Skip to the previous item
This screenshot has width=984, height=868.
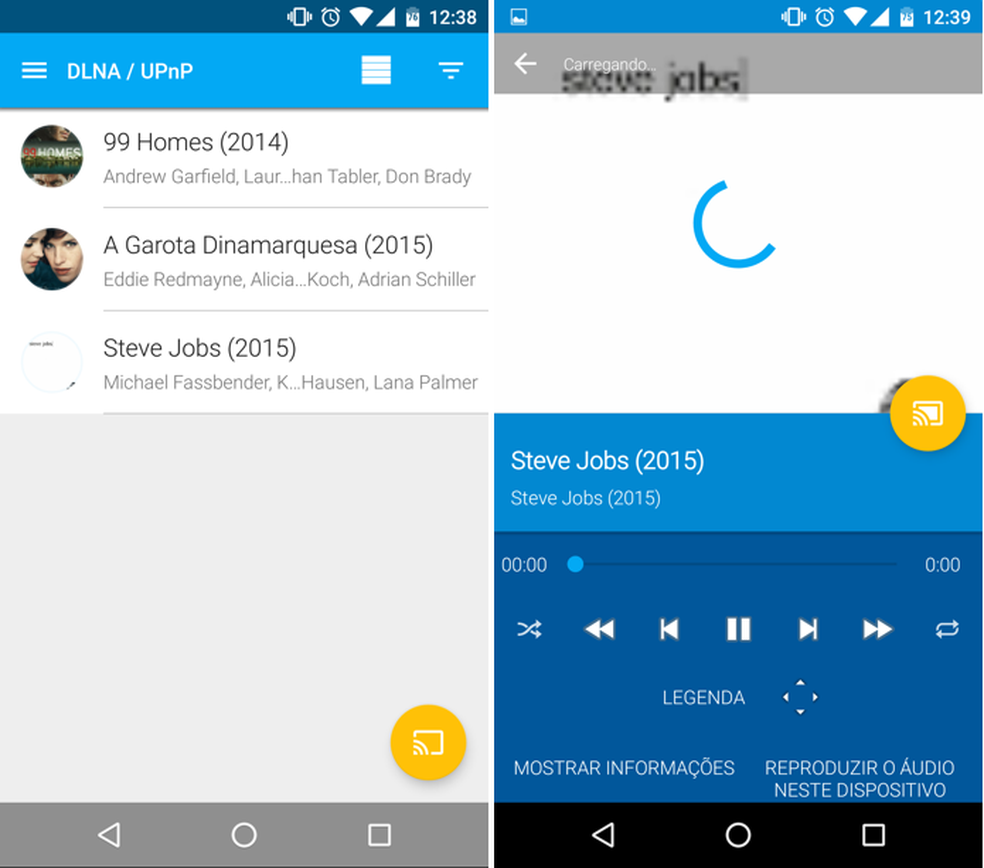point(669,629)
